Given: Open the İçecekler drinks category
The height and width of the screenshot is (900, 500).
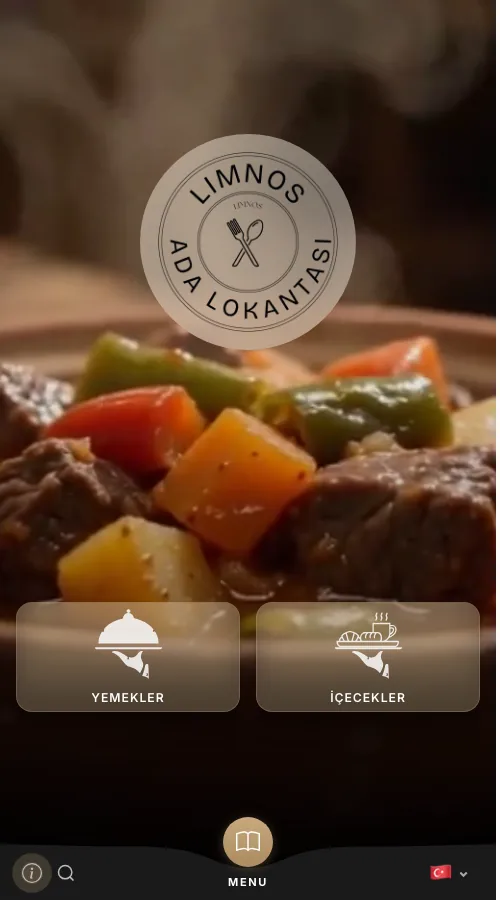Looking at the screenshot, I should [368, 657].
